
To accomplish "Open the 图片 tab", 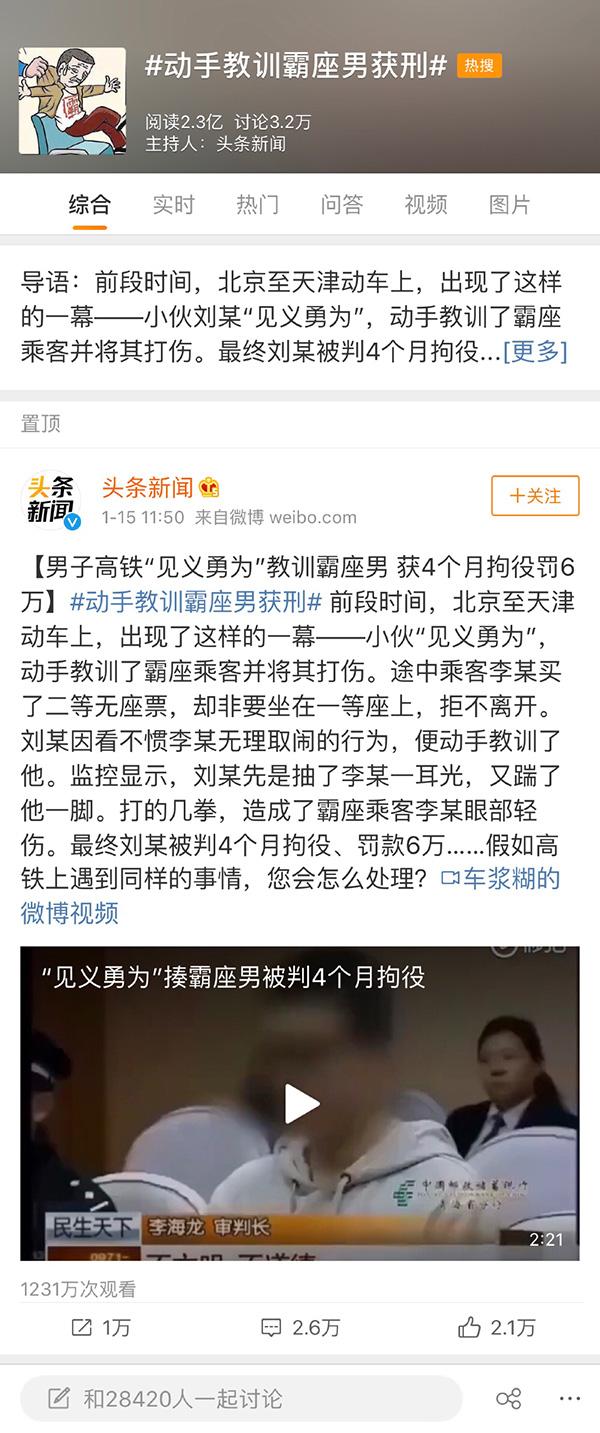I will click(x=509, y=205).
